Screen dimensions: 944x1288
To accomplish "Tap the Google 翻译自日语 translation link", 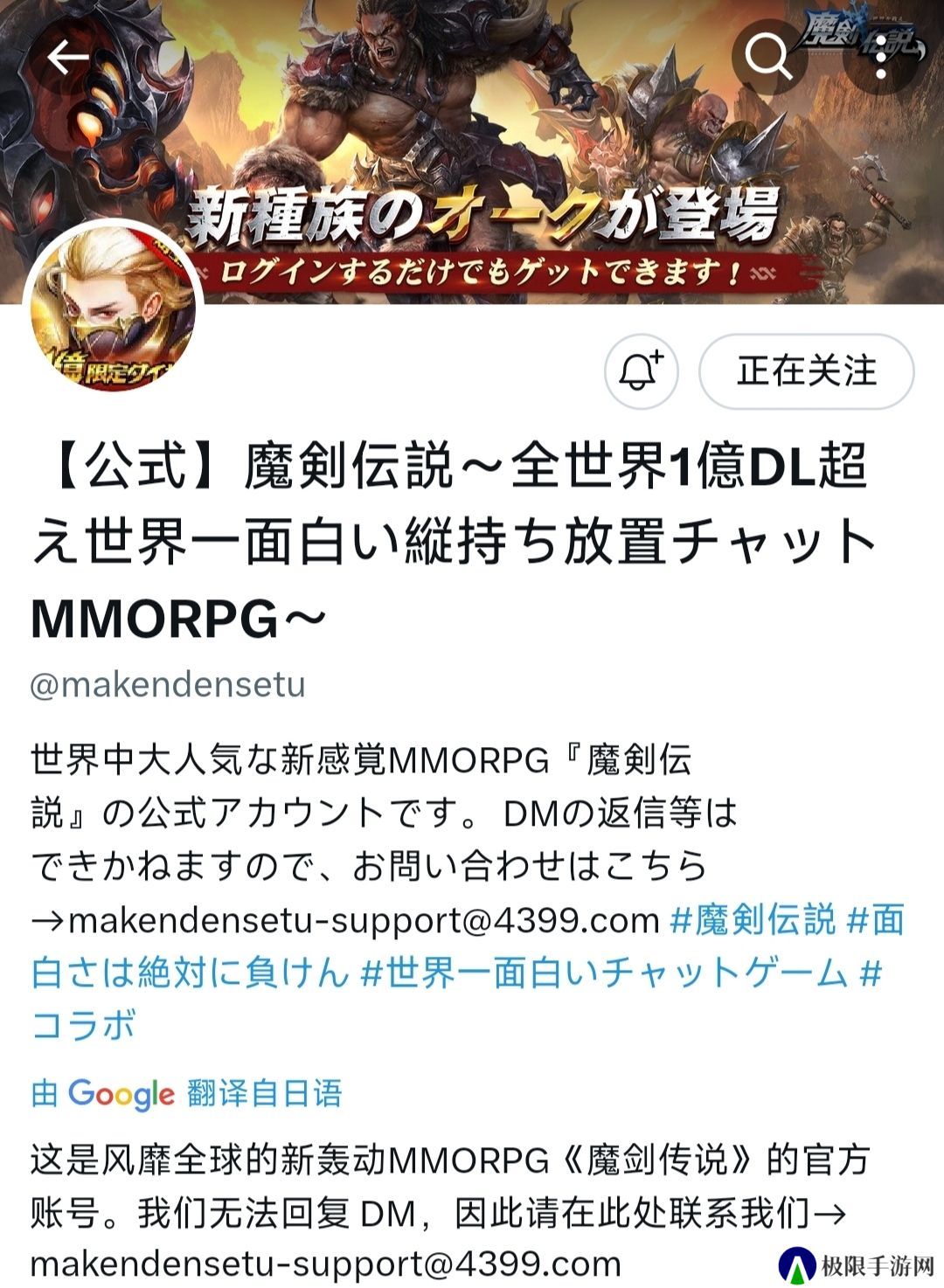I will [186, 1093].
